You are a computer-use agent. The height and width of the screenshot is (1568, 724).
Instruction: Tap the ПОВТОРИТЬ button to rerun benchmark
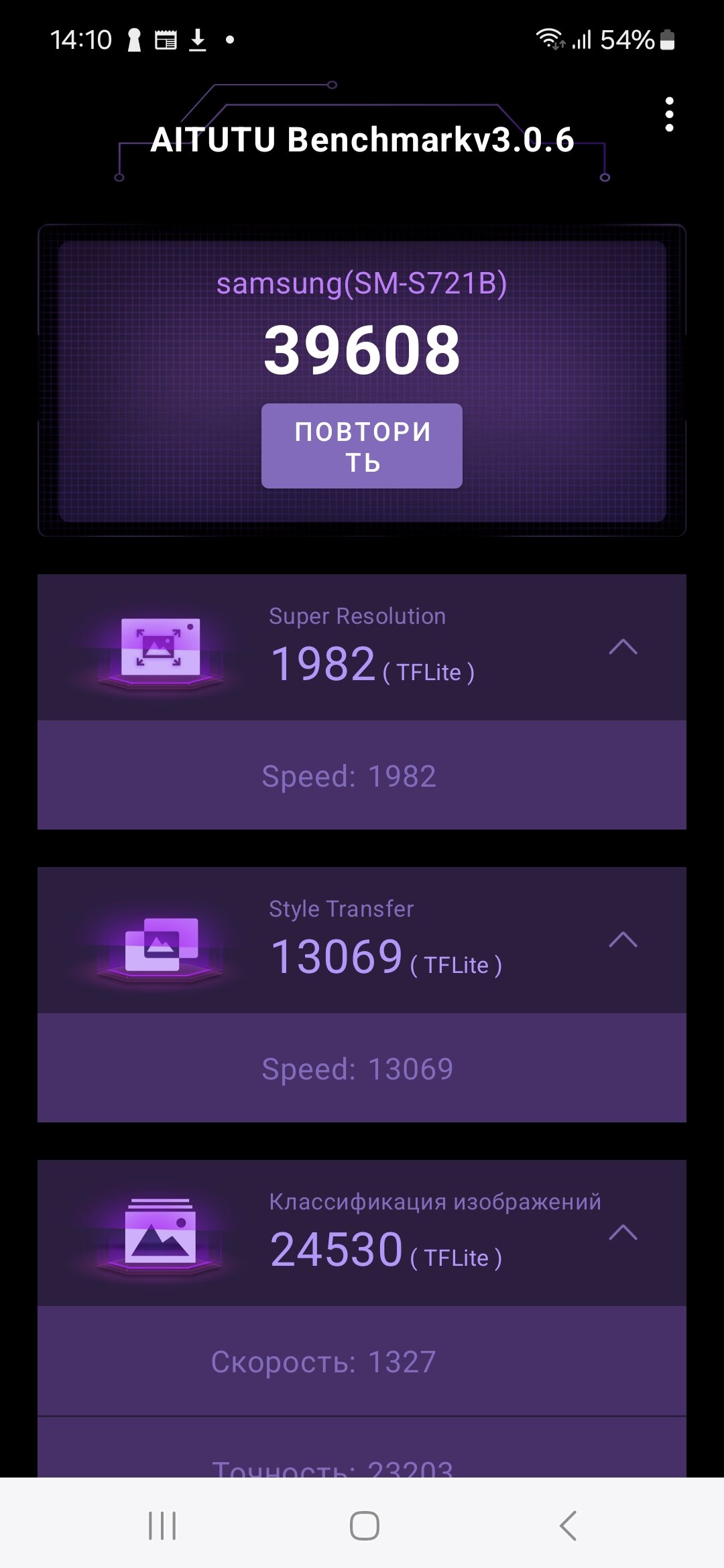coord(362,446)
